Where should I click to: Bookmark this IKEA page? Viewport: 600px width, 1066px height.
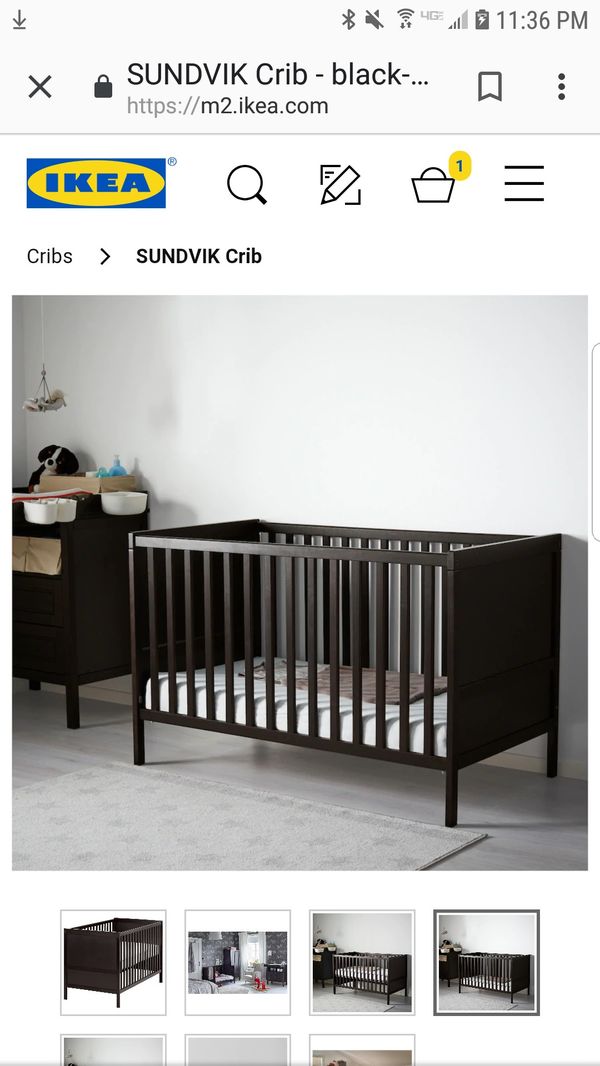point(489,87)
